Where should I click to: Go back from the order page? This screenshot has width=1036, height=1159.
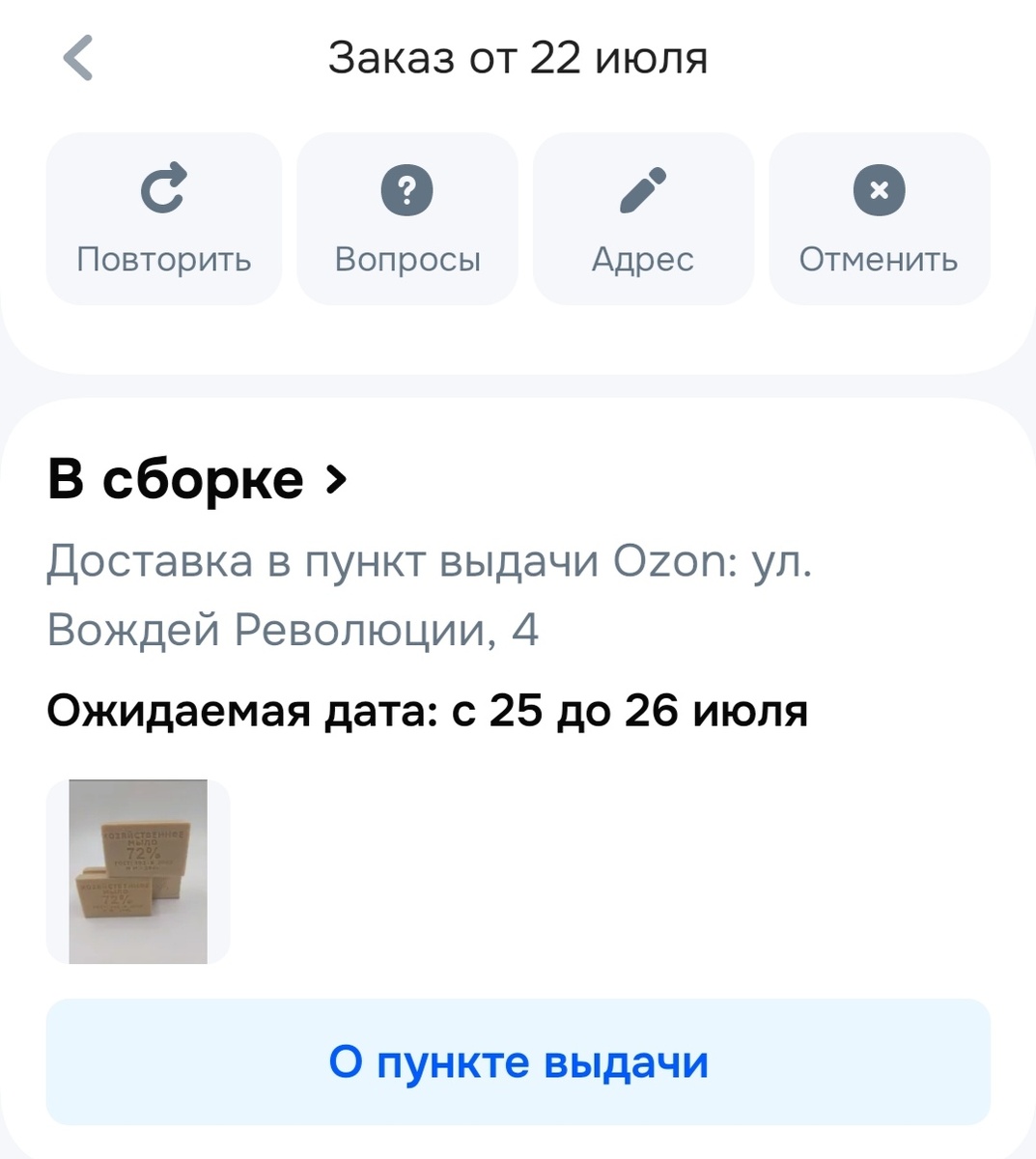(x=78, y=58)
